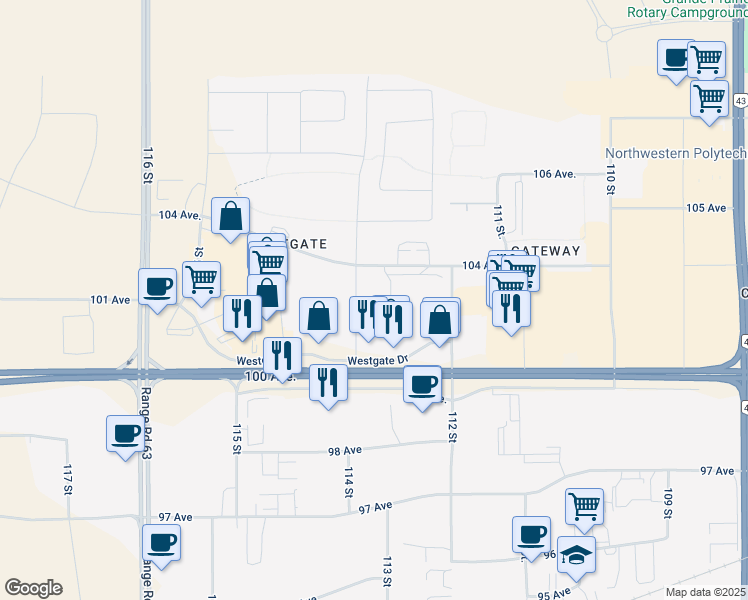Select the grocery cart marker above the school
This screenshot has height=600, width=748.
[x=584, y=505]
